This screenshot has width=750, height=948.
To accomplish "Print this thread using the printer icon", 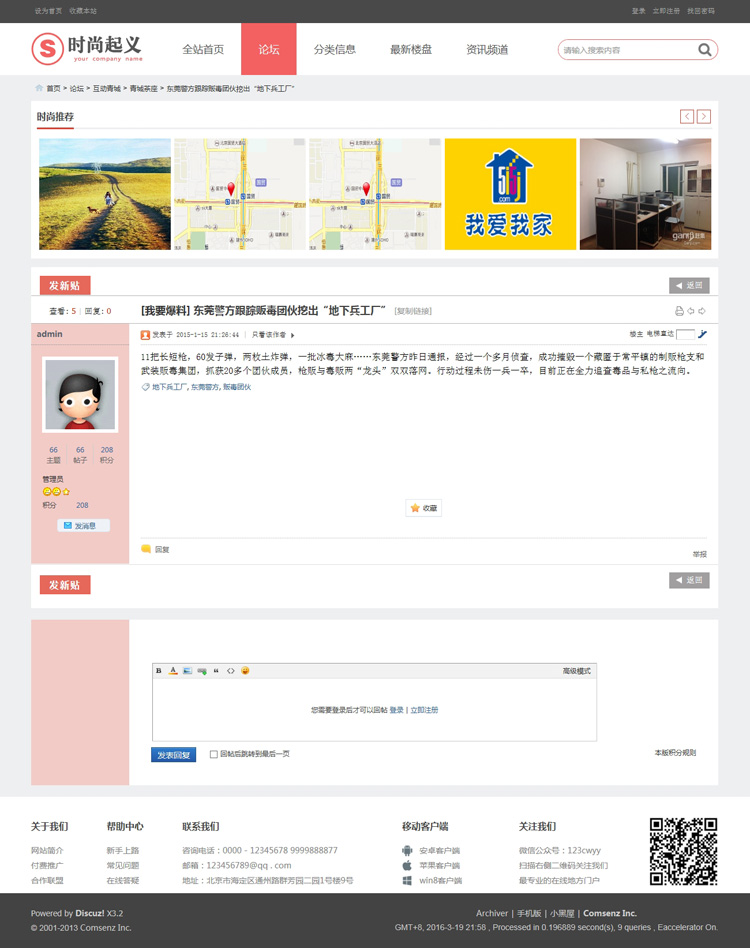I will [x=679, y=311].
